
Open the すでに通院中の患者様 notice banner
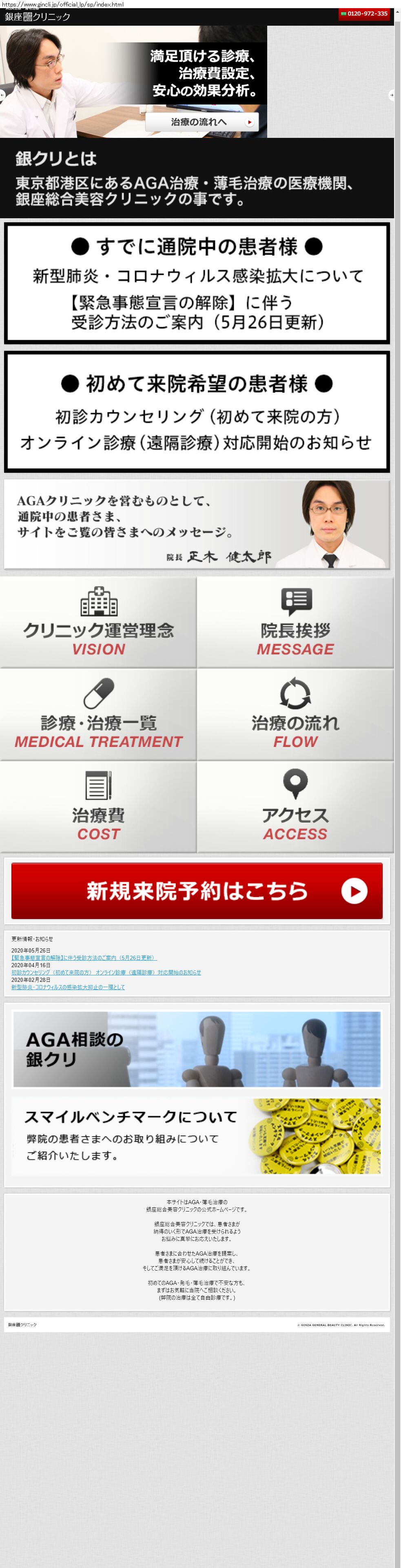197,283
